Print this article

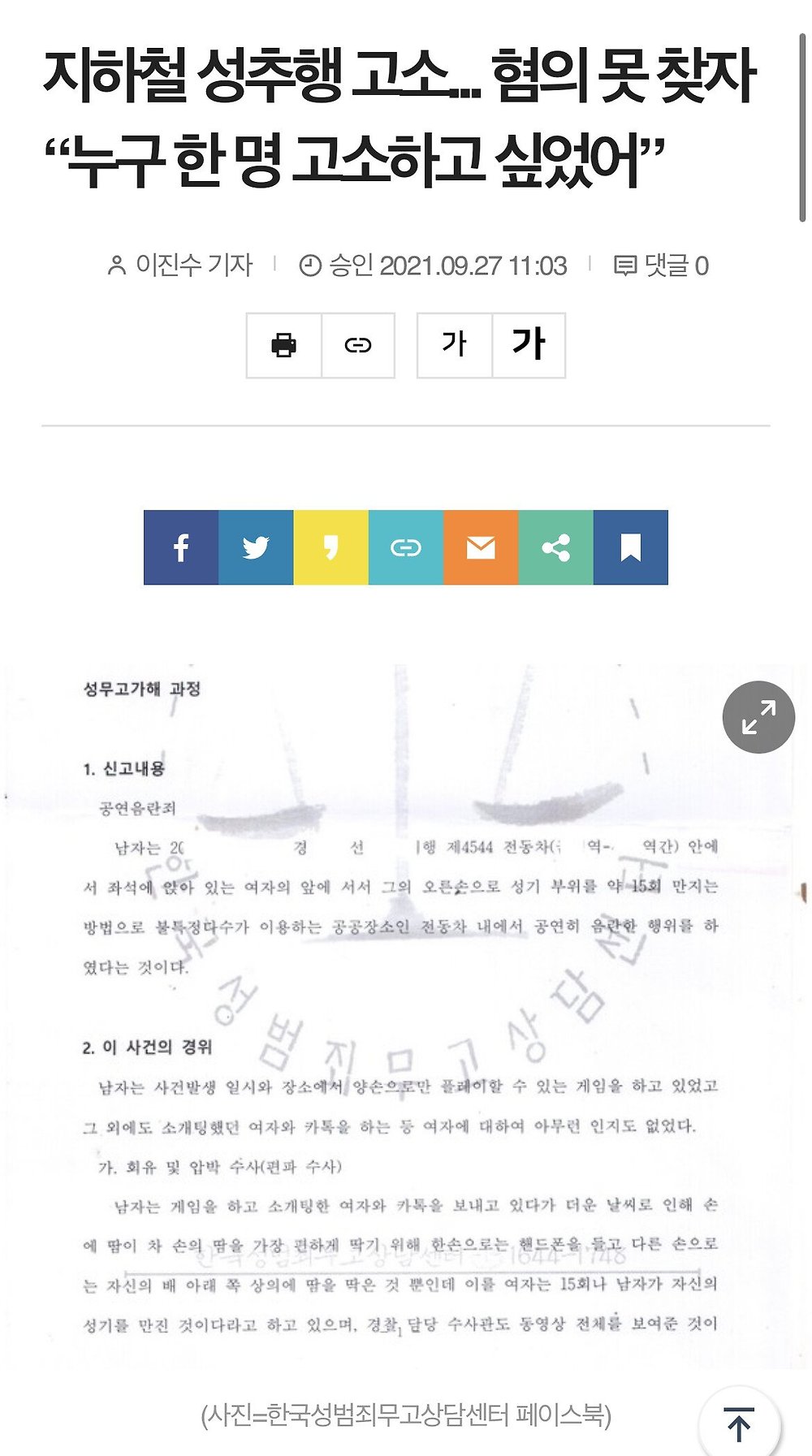tap(284, 345)
